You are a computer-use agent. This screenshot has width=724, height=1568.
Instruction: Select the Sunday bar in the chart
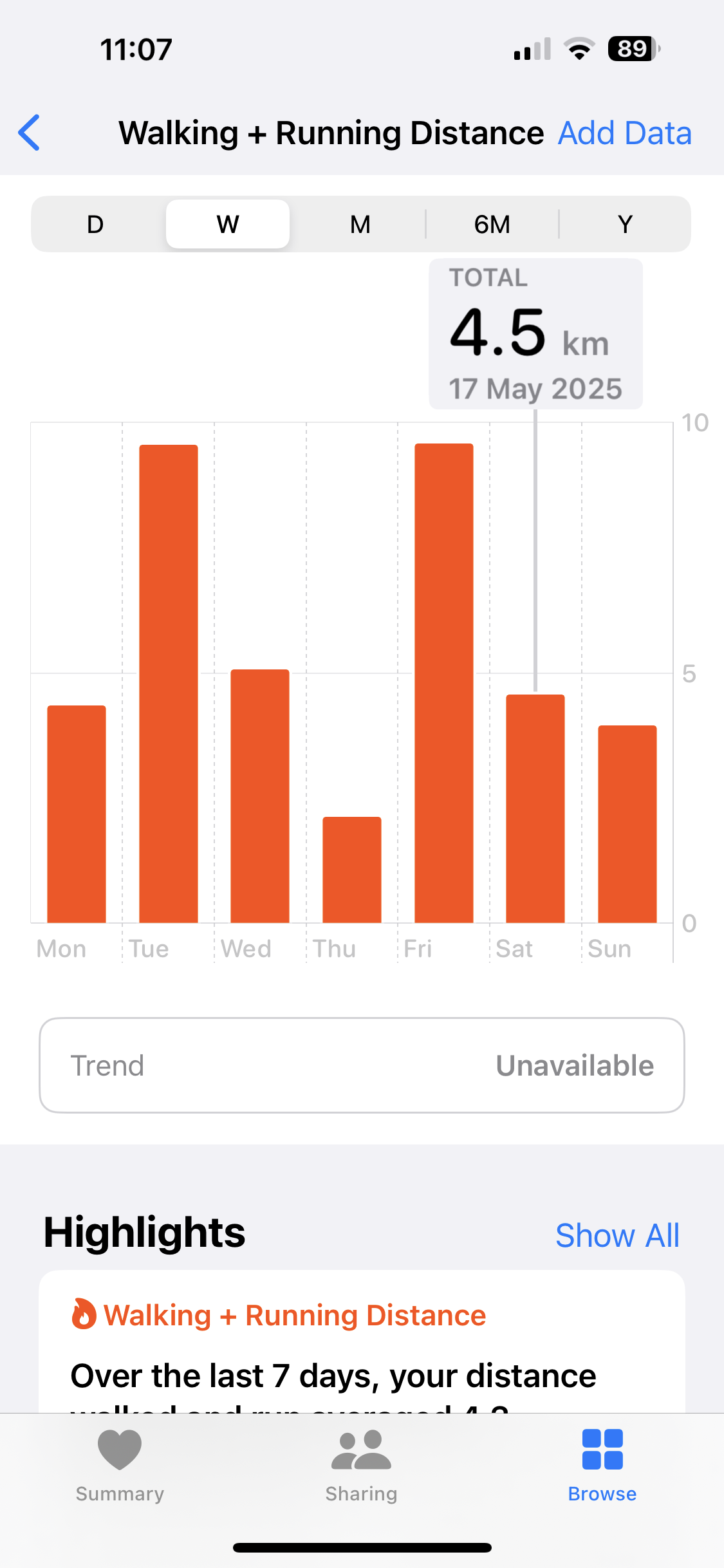tap(627, 824)
